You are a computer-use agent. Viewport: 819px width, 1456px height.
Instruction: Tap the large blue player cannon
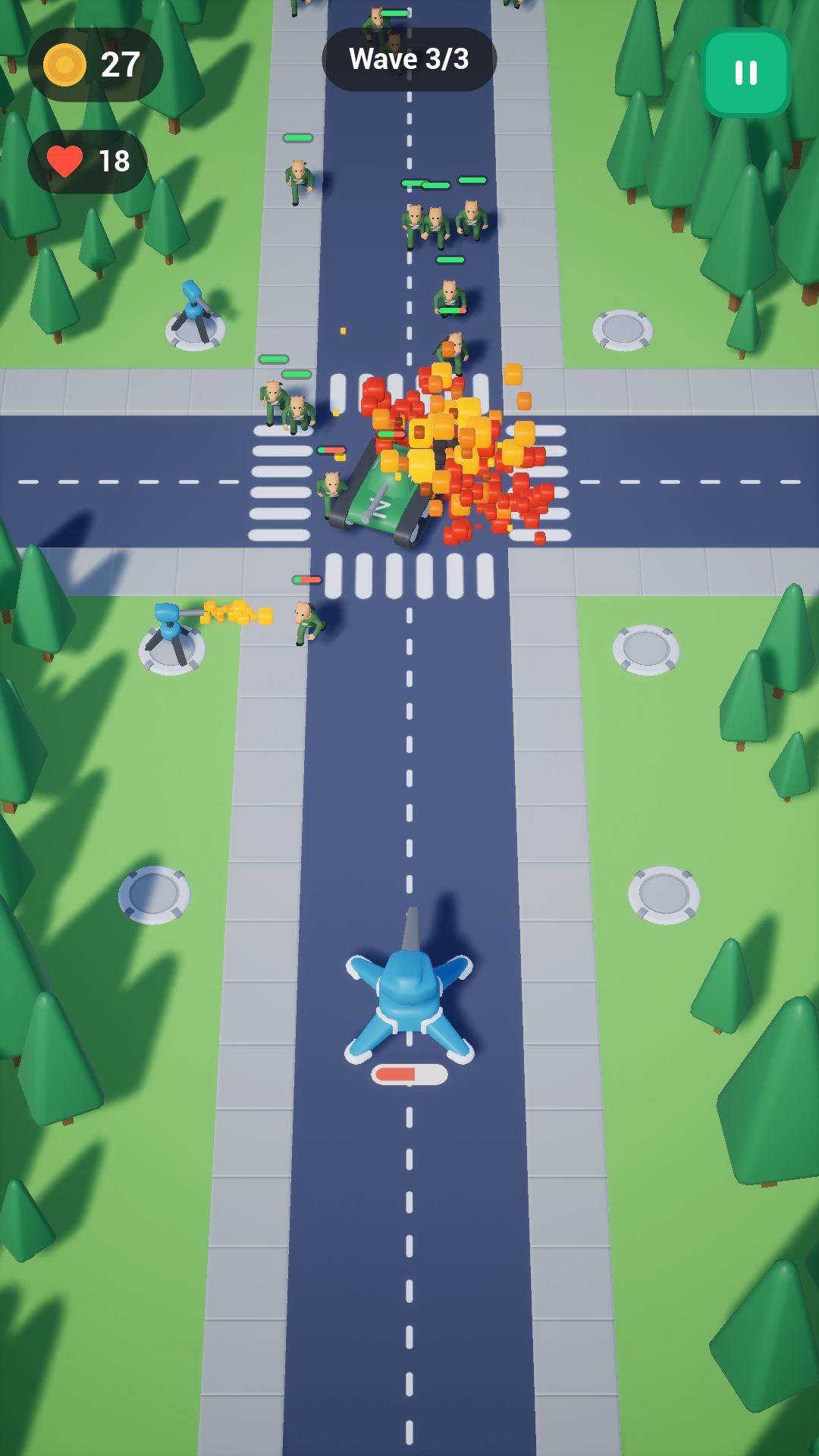tap(409, 1001)
